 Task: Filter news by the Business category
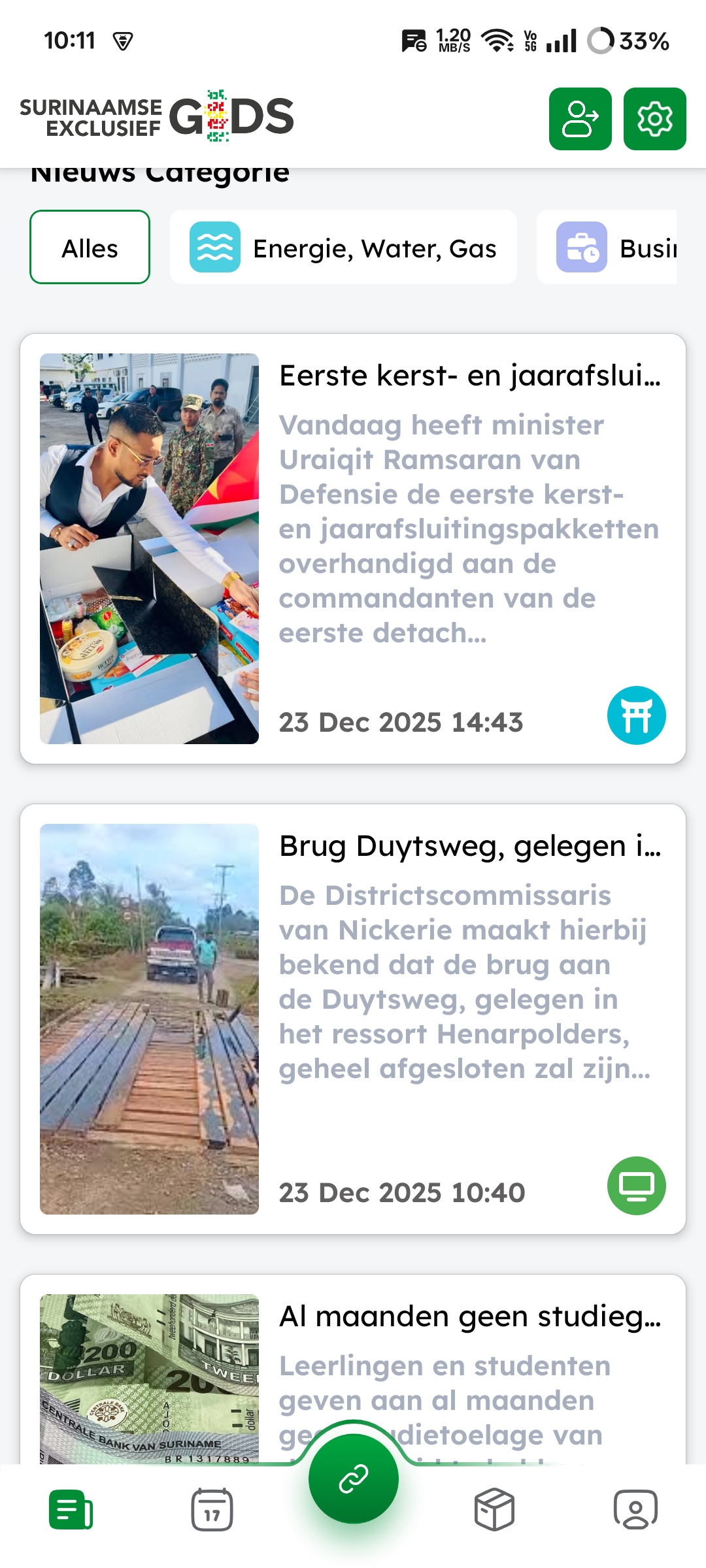click(608, 248)
